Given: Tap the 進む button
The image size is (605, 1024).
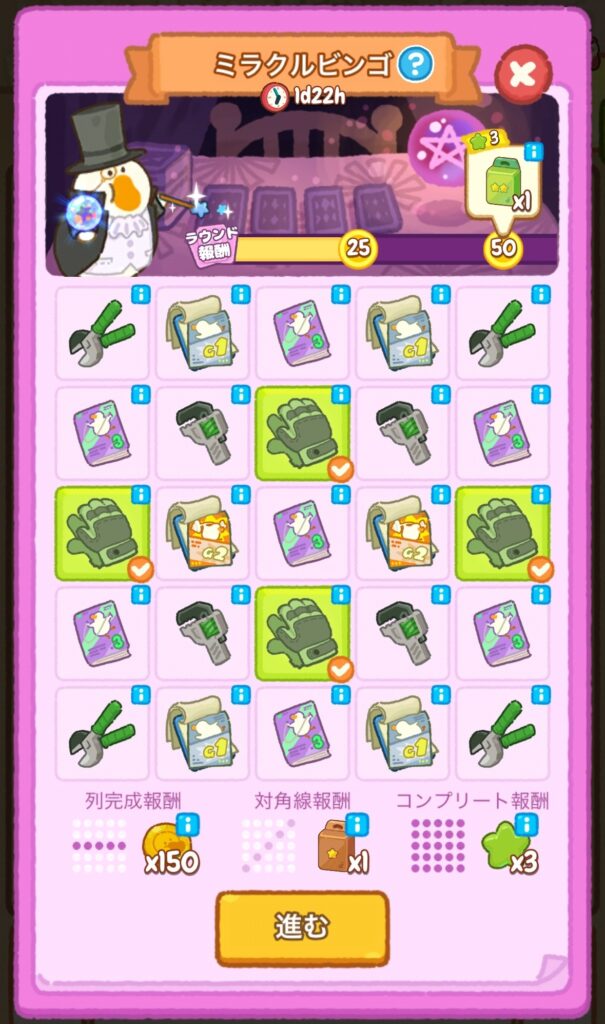Looking at the screenshot, I should coord(302,927).
